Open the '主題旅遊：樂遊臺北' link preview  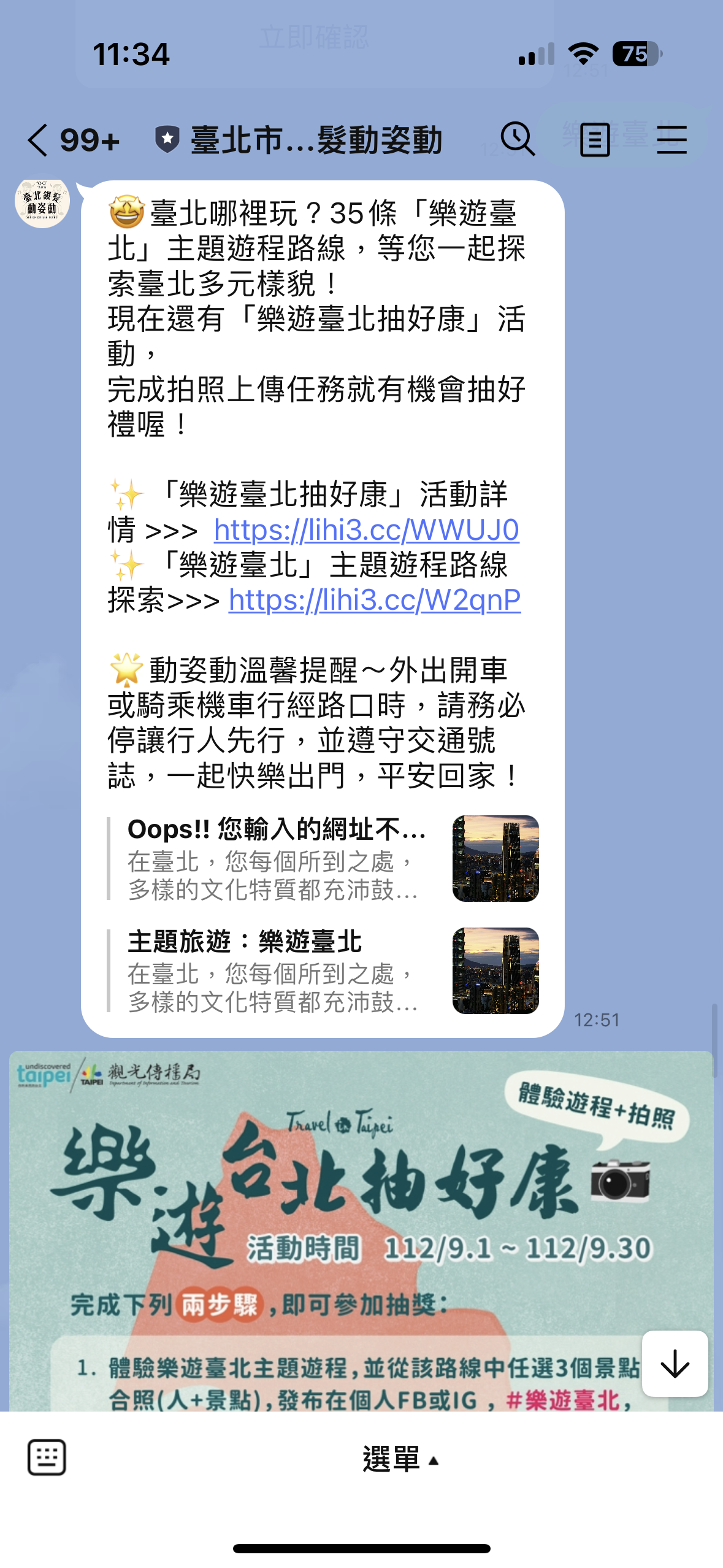[323, 971]
